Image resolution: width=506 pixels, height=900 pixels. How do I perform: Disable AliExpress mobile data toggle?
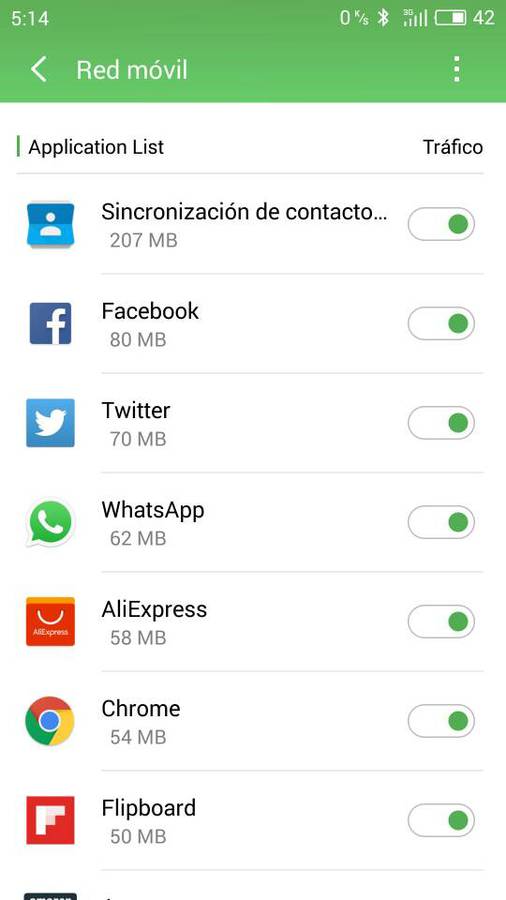441,622
